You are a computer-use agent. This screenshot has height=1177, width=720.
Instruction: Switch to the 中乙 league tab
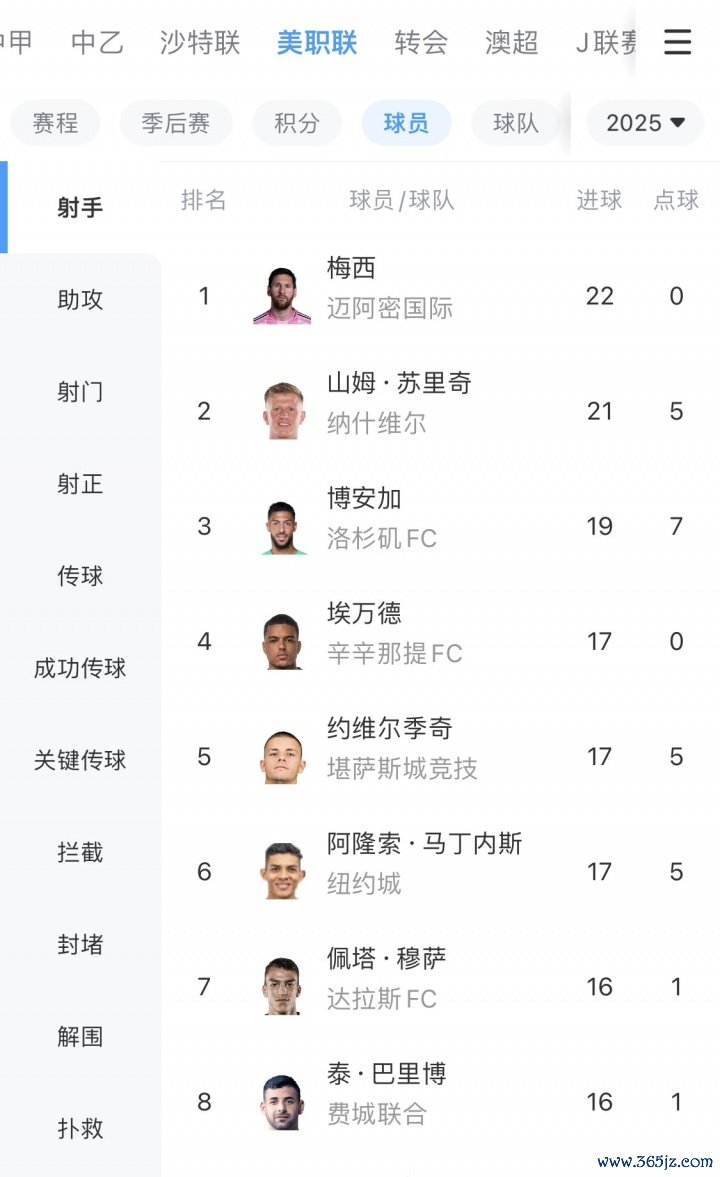[96, 42]
